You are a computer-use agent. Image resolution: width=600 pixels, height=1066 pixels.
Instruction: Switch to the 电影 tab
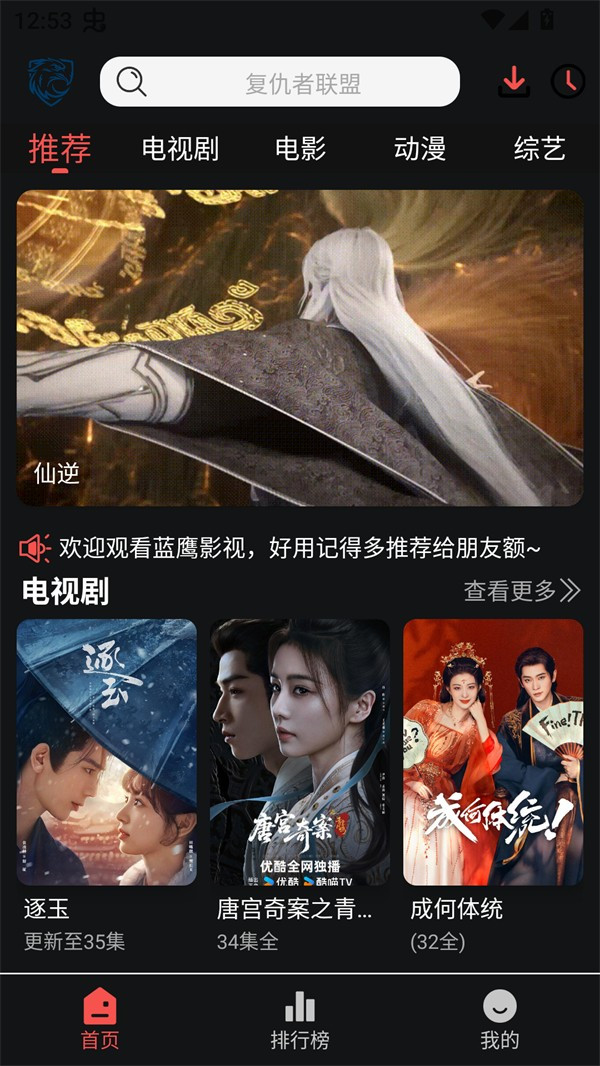point(301,149)
